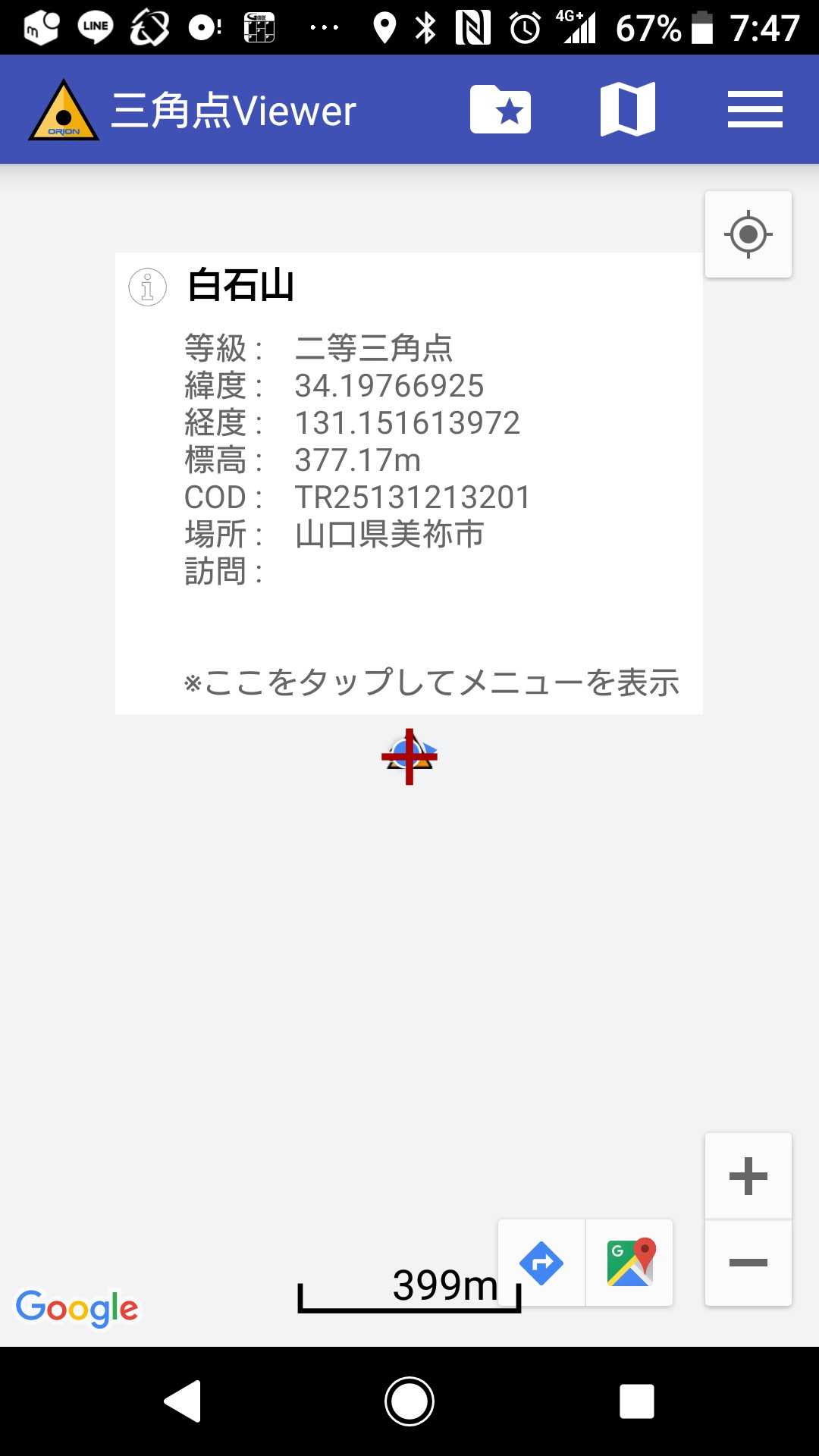The image size is (819, 1456).
Task: Return to the home screen
Action: coord(409,1401)
